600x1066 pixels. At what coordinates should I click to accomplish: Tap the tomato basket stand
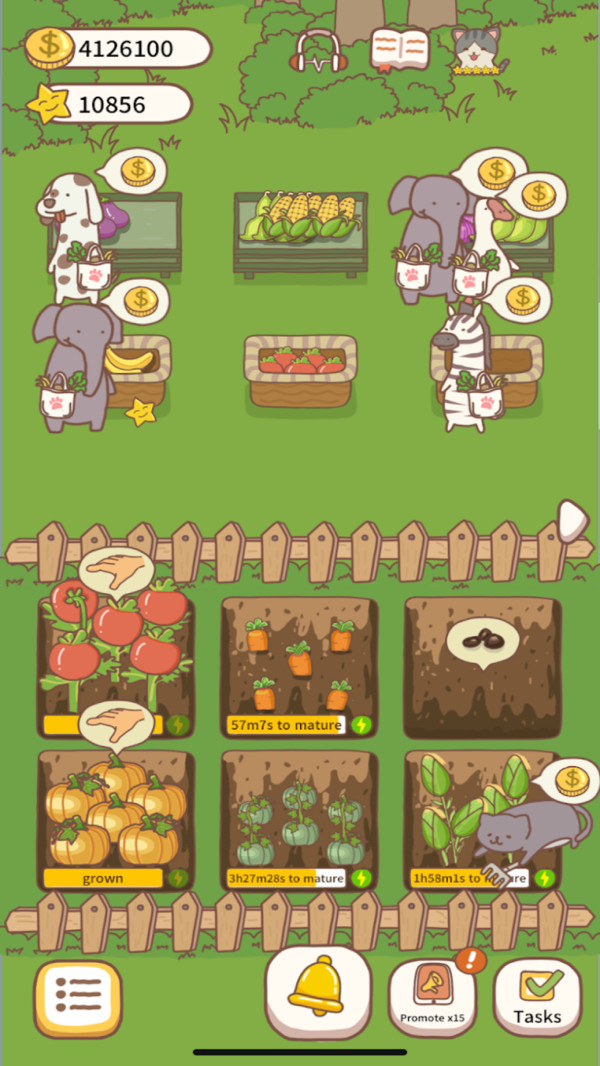click(x=300, y=370)
